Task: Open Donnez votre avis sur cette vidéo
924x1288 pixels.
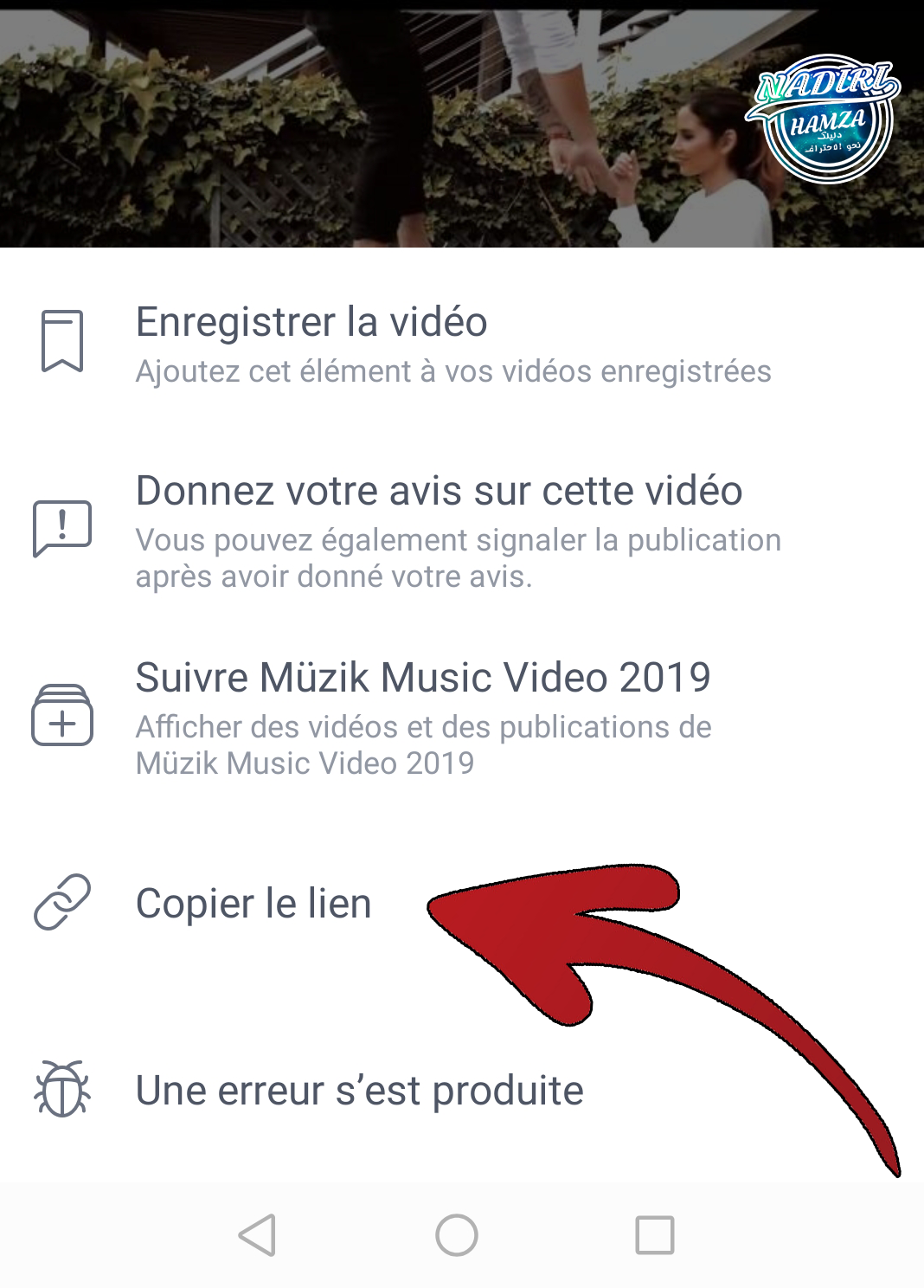Action: pyautogui.click(x=440, y=528)
